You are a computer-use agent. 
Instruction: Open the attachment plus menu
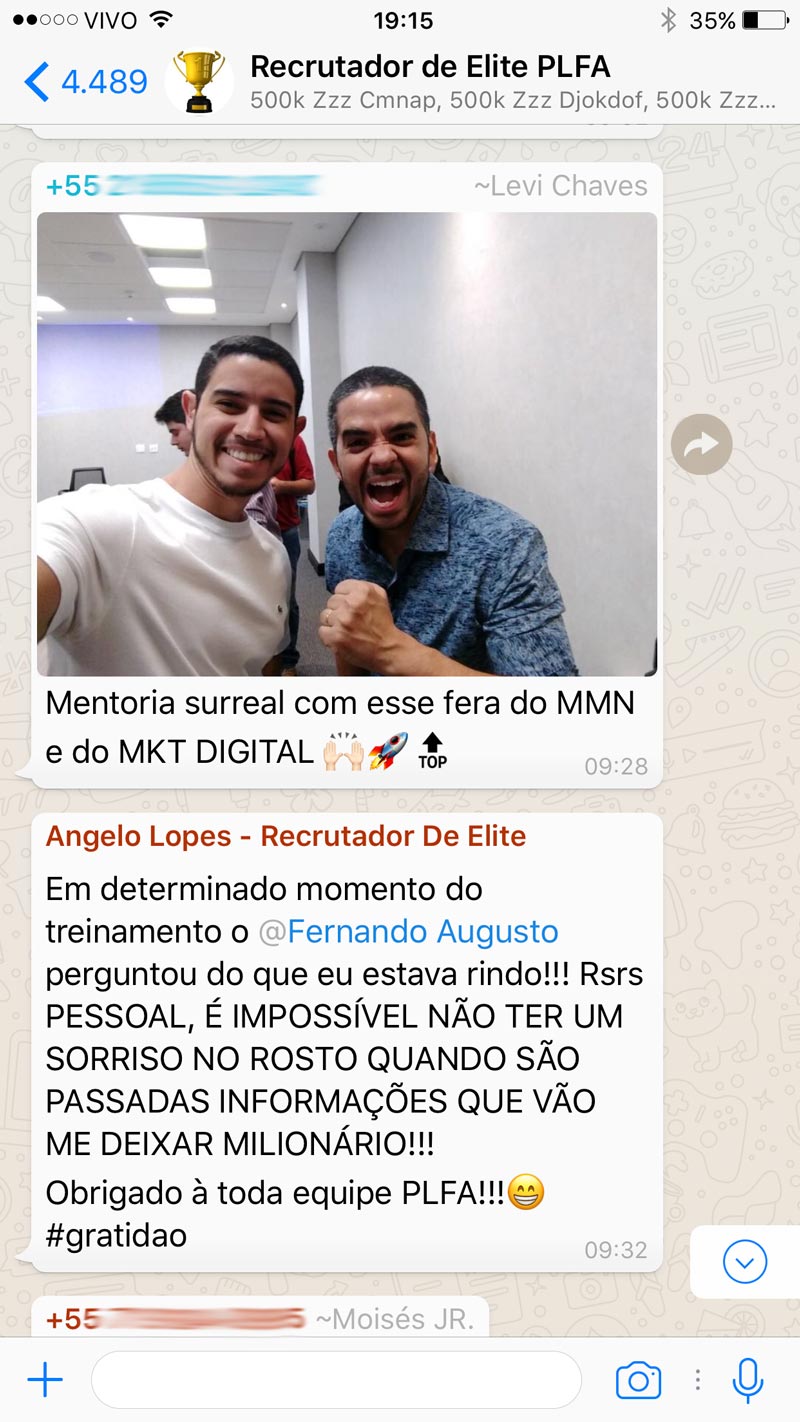coord(45,1381)
